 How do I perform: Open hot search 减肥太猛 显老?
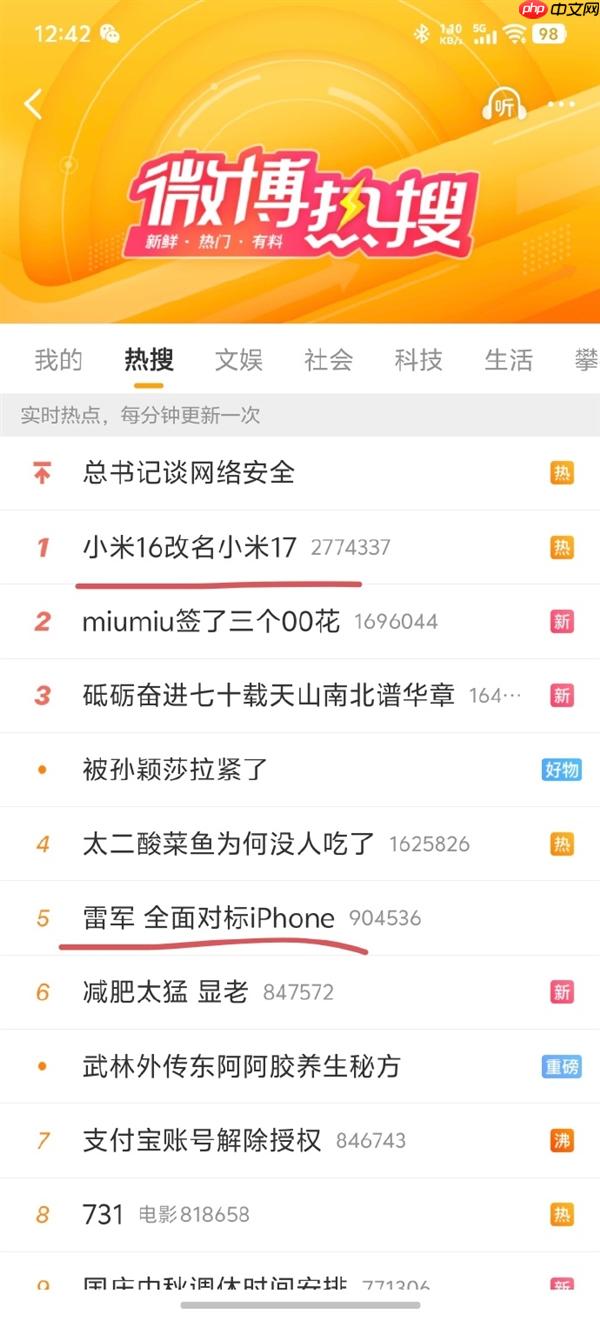165,992
